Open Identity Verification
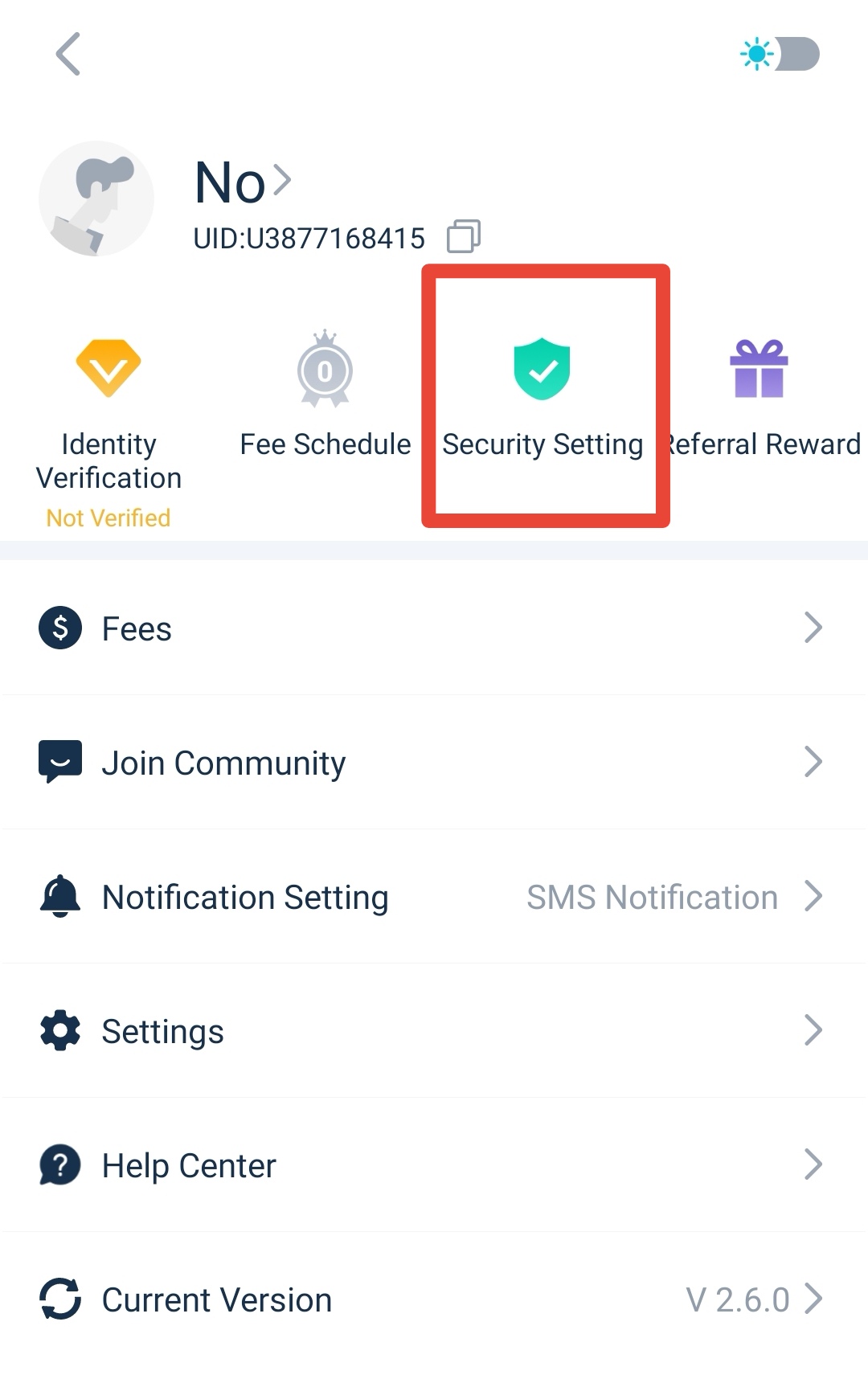The height and width of the screenshot is (1375, 868). click(108, 426)
